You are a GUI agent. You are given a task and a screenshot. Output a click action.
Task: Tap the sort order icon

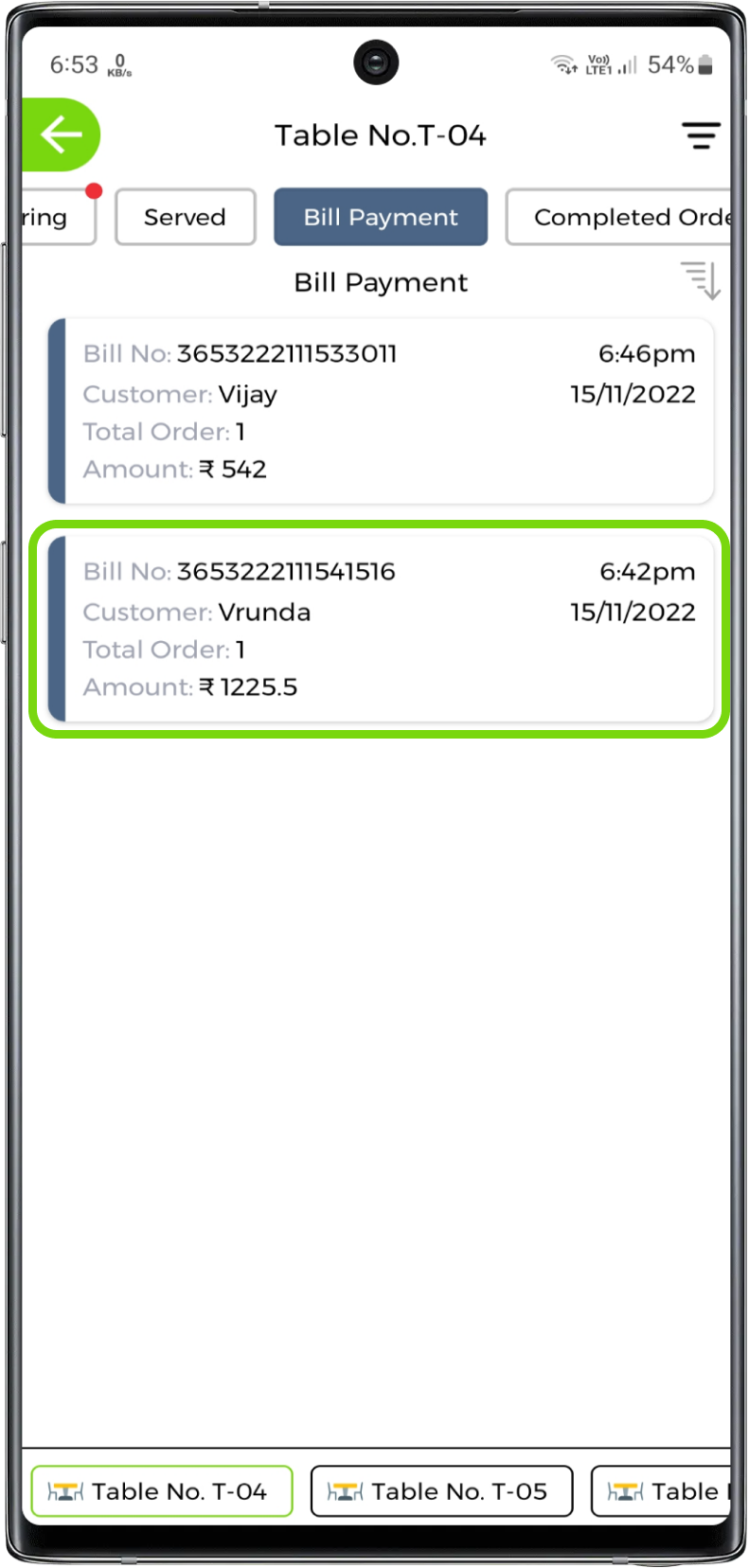coord(701,280)
